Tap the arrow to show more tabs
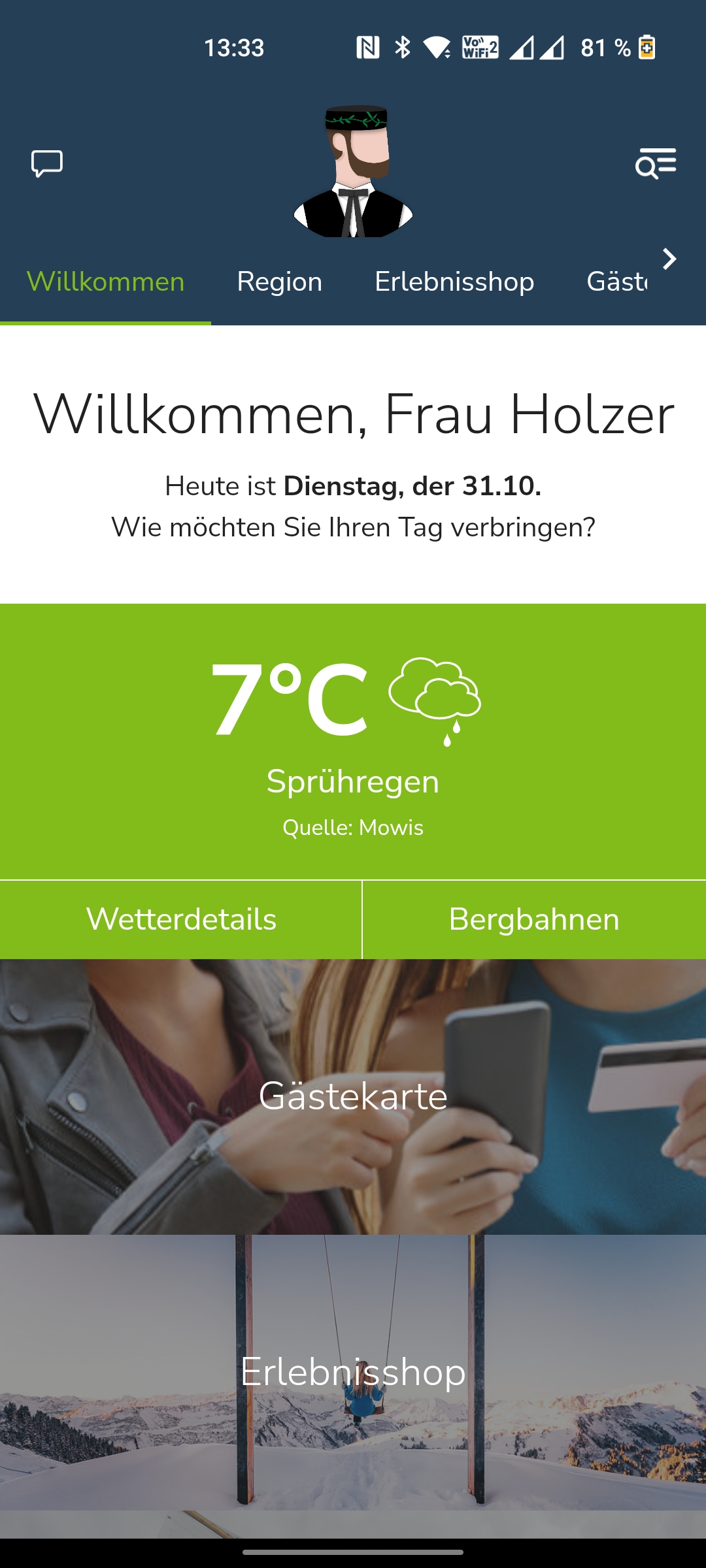Viewport: 706px width, 1568px height. coord(669,259)
